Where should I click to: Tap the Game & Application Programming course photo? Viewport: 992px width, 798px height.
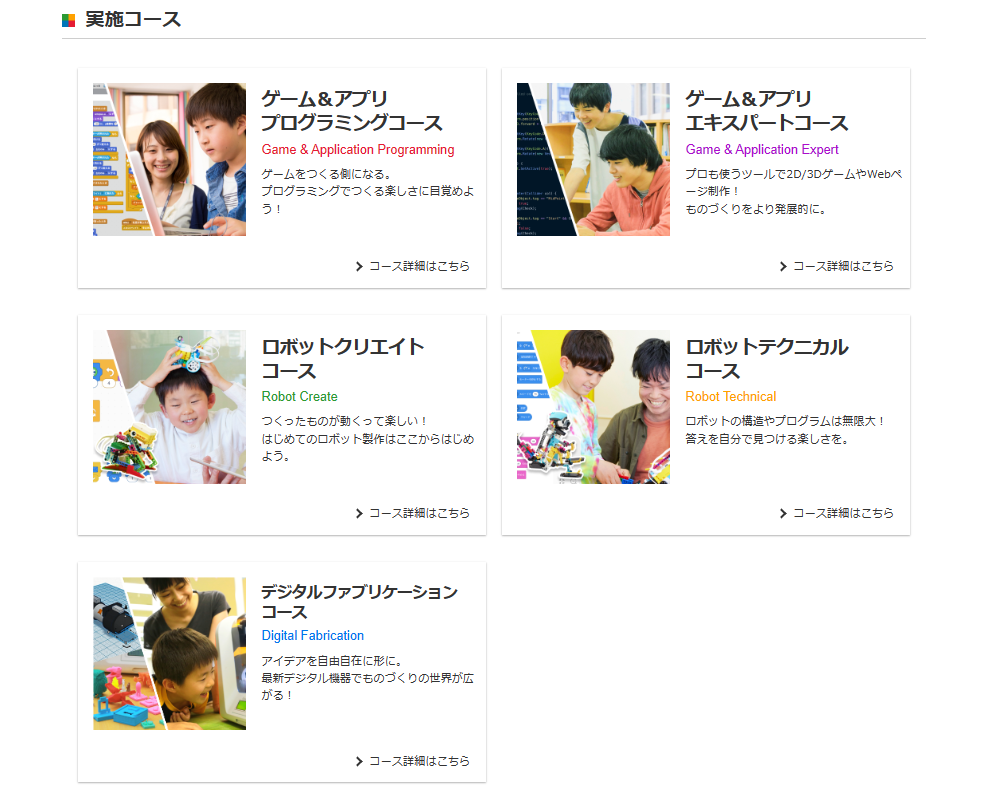[169, 160]
